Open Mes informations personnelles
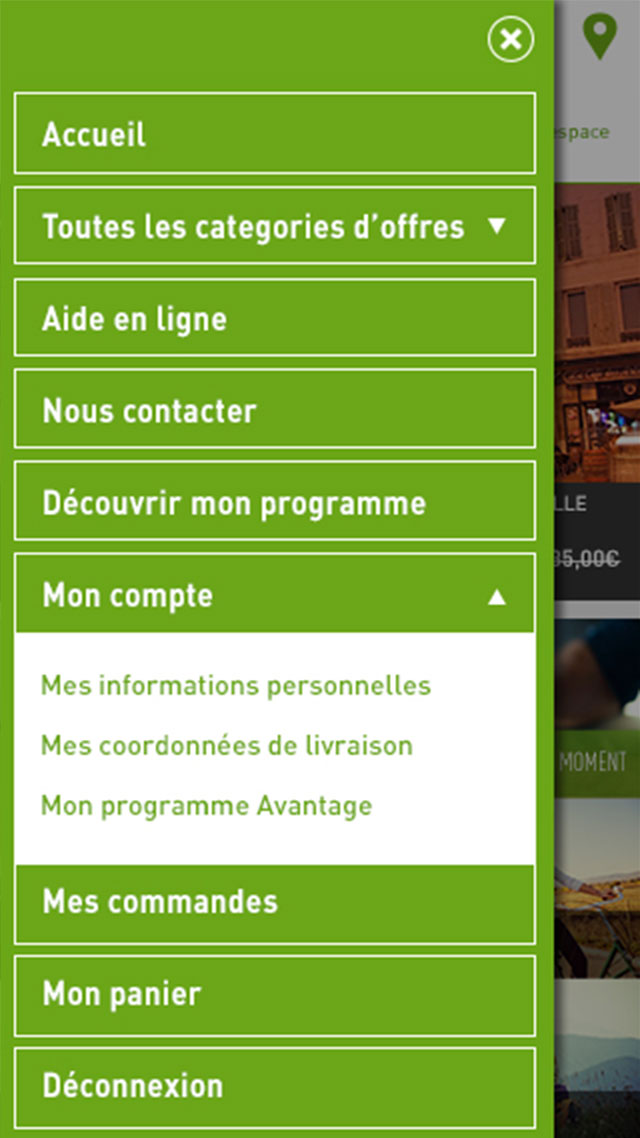This screenshot has width=640, height=1138. click(x=236, y=685)
